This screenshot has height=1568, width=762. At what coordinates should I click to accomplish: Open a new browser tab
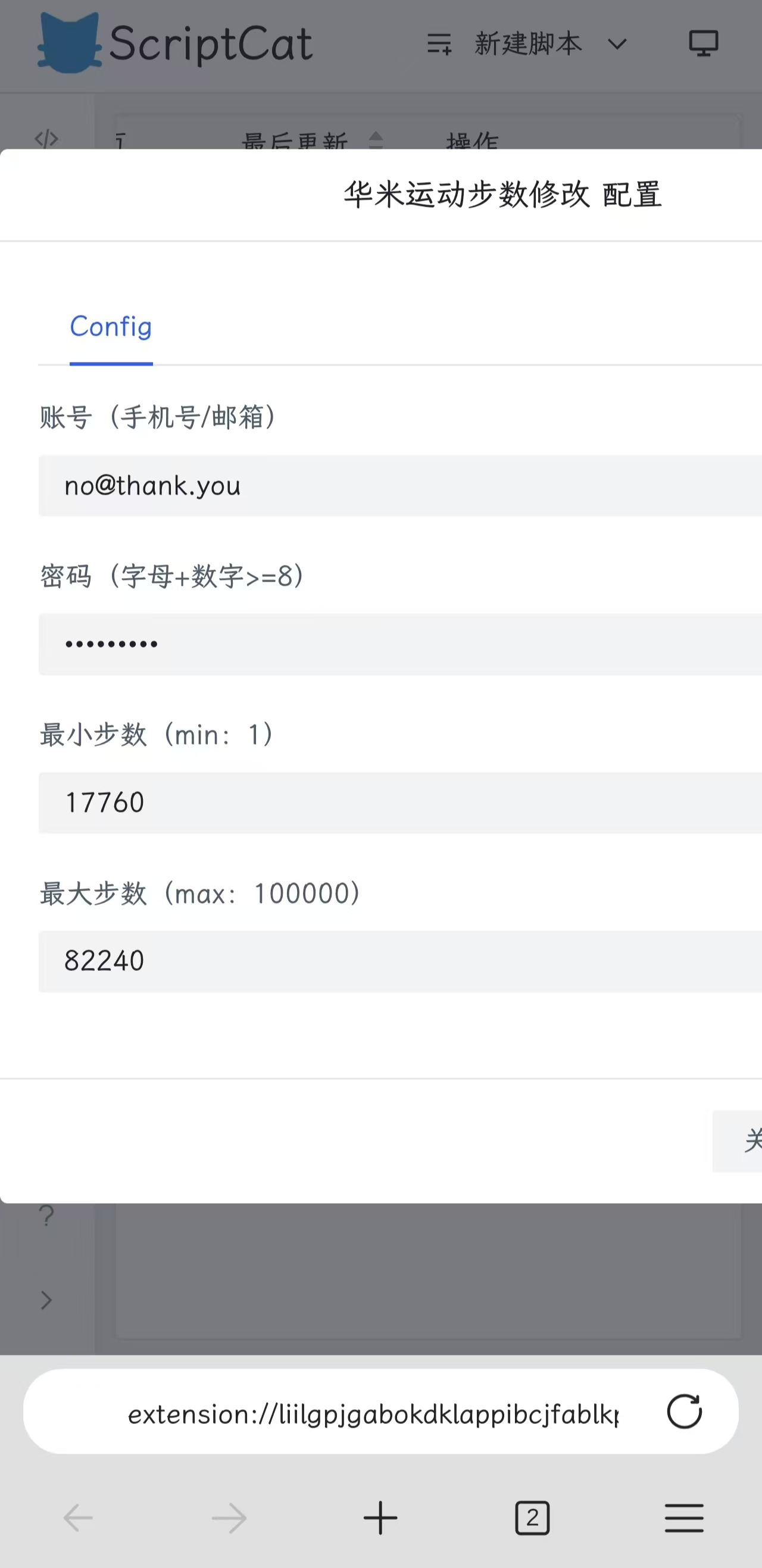tap(380, 1518)
